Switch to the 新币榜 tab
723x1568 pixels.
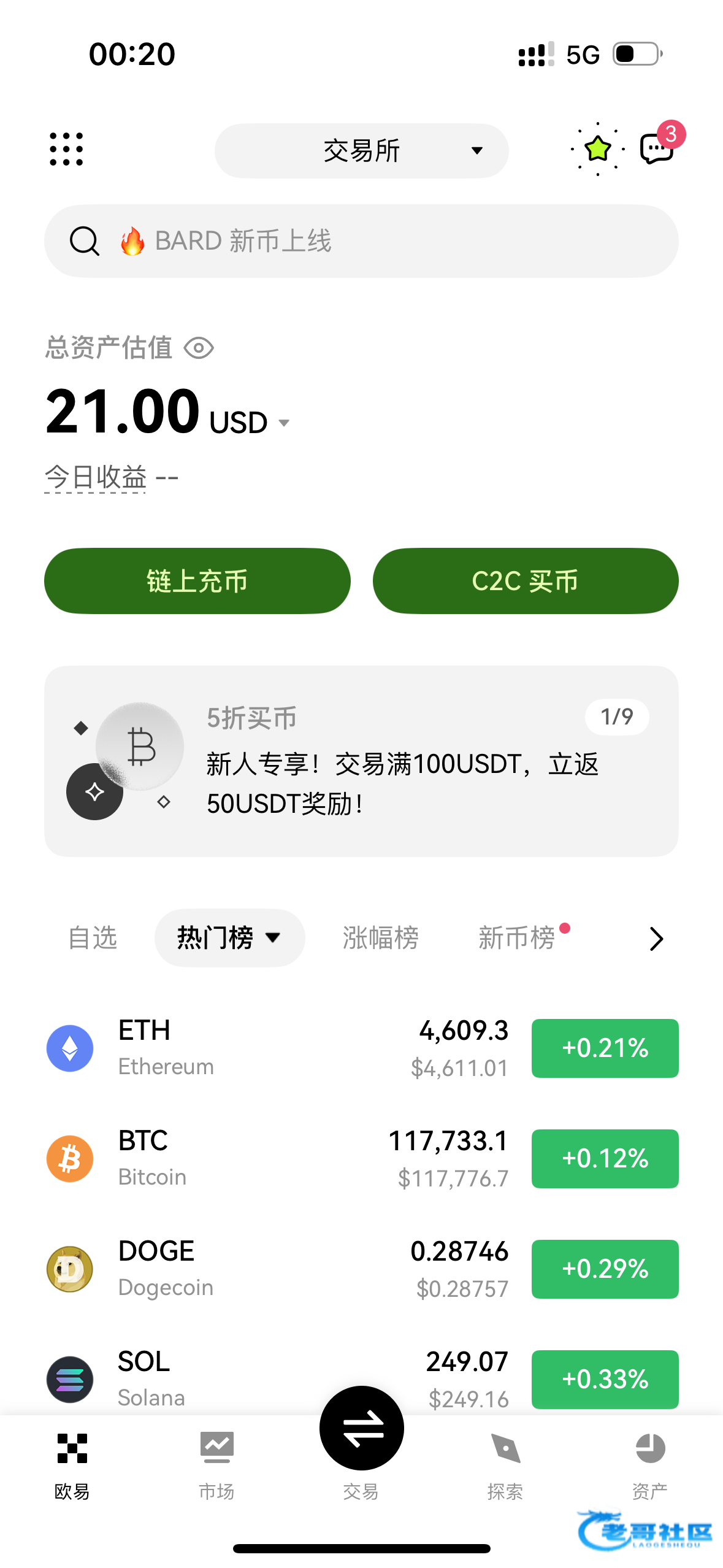[517, 938]
